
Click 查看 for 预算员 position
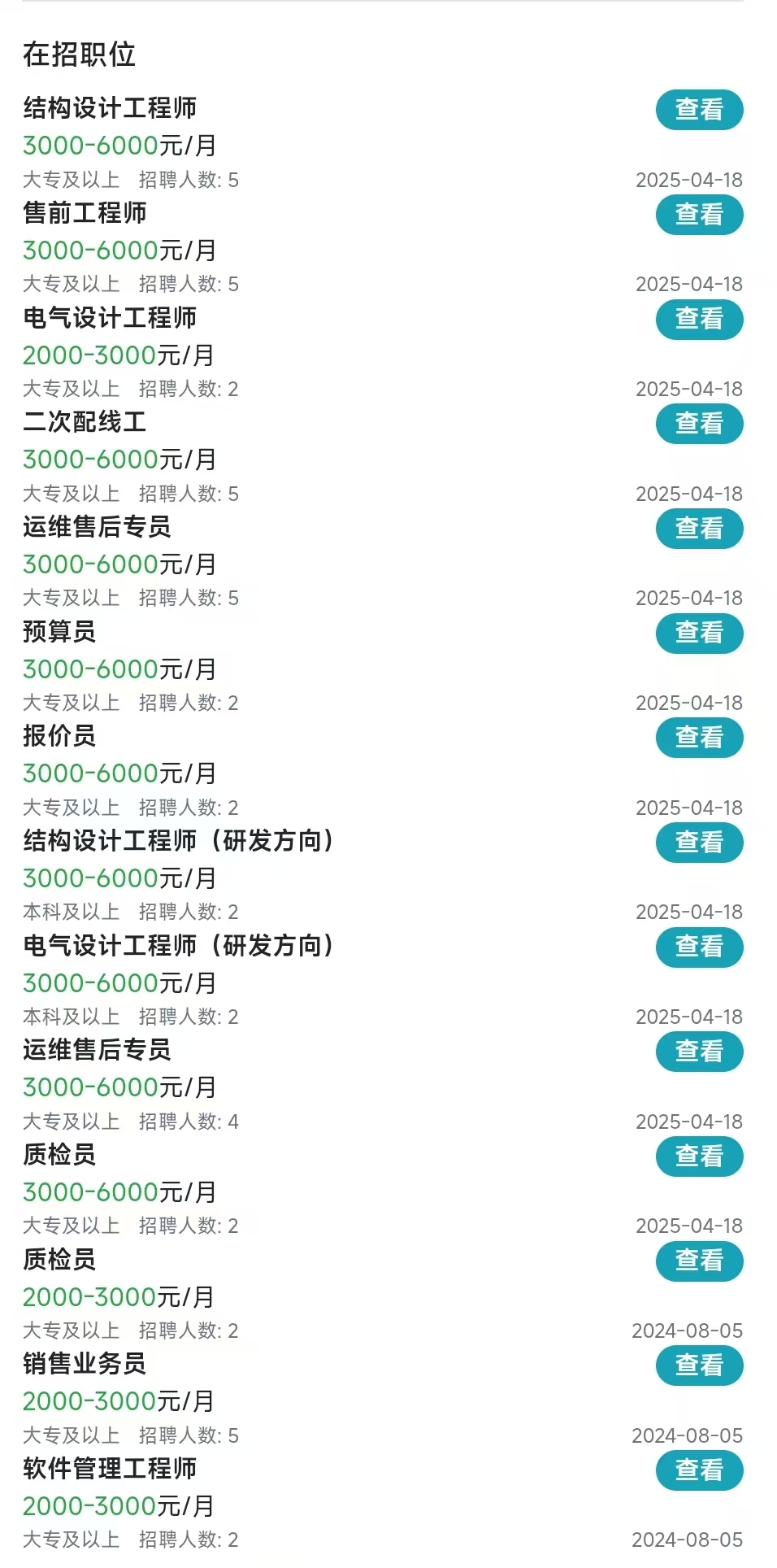coord(699,634)
